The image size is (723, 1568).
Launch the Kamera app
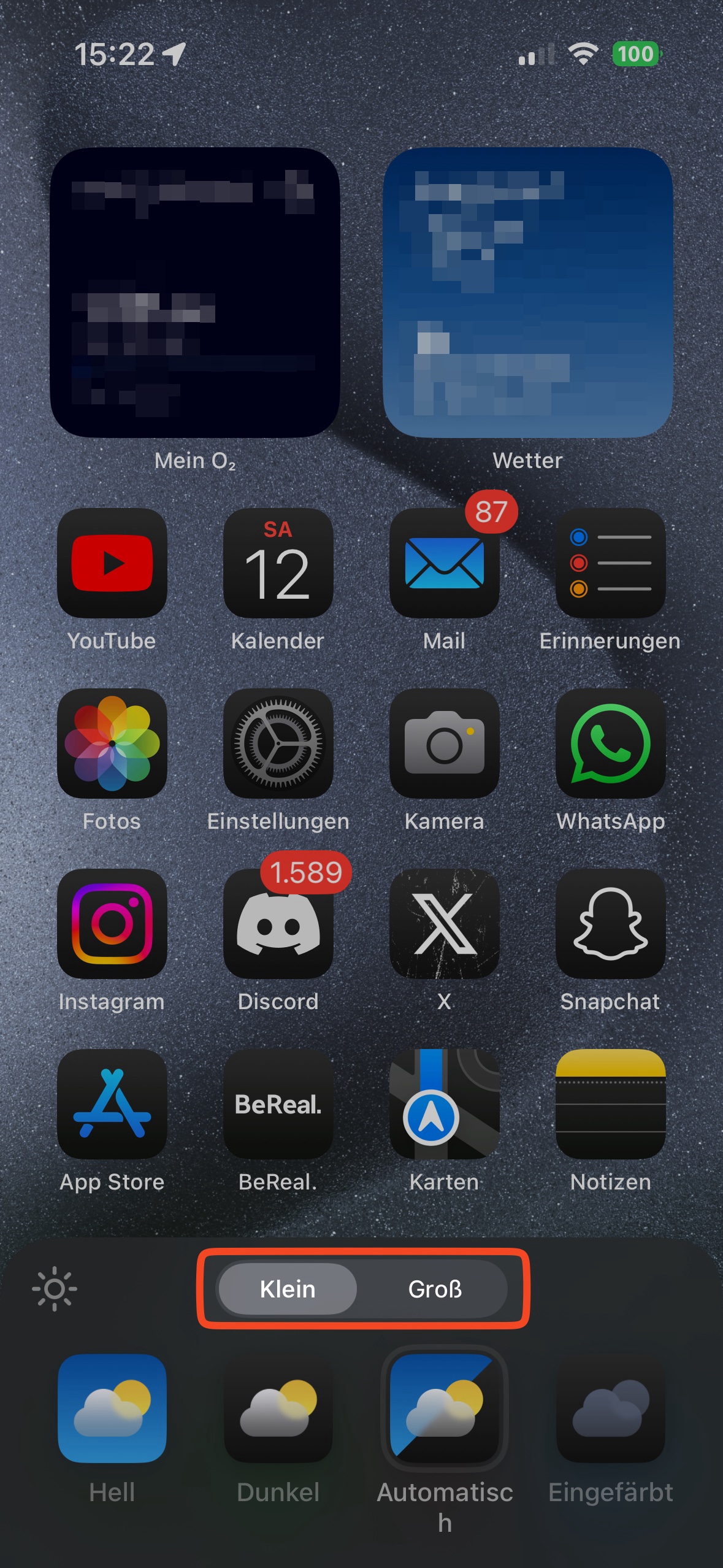[445, 743]
